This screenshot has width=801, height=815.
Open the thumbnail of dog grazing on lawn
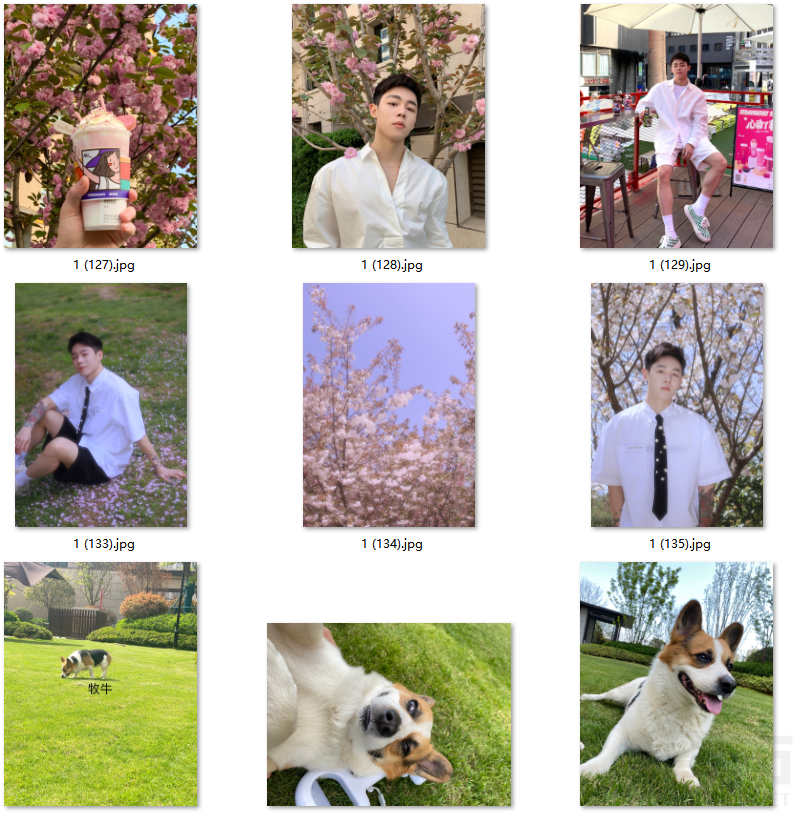100,684
